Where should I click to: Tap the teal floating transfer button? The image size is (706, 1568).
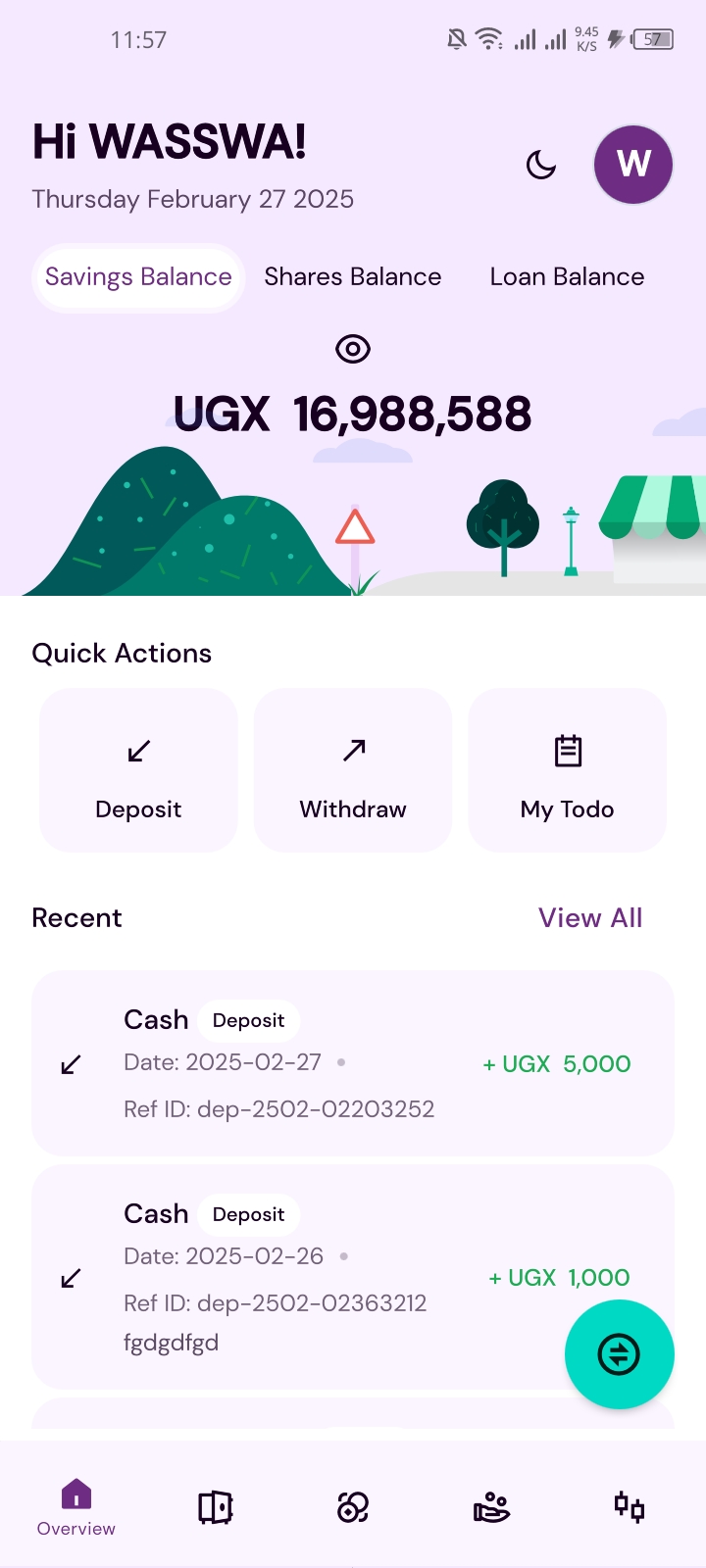(x=620, y=1354)
